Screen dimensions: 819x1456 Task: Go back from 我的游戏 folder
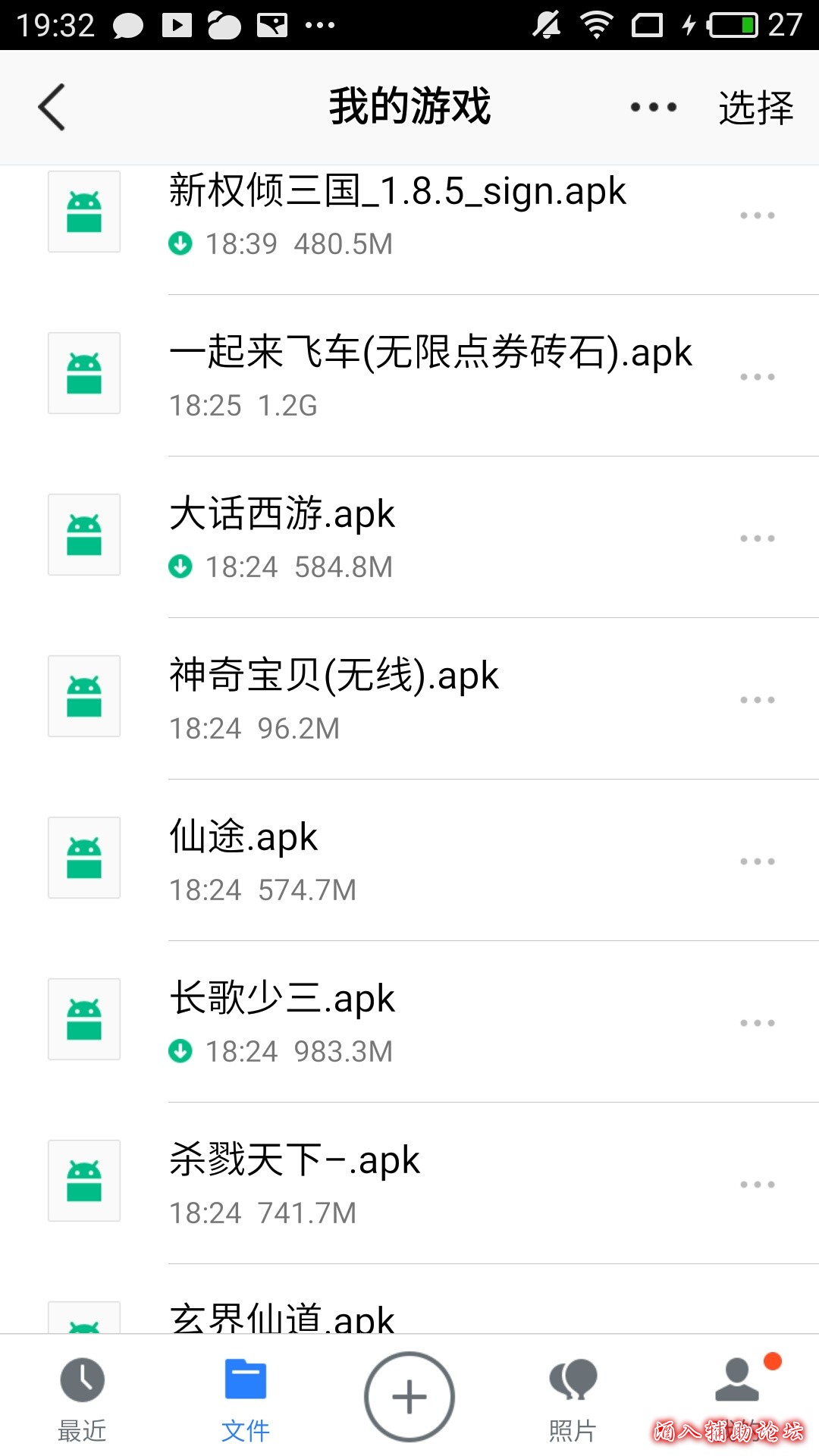pos(52,107)
